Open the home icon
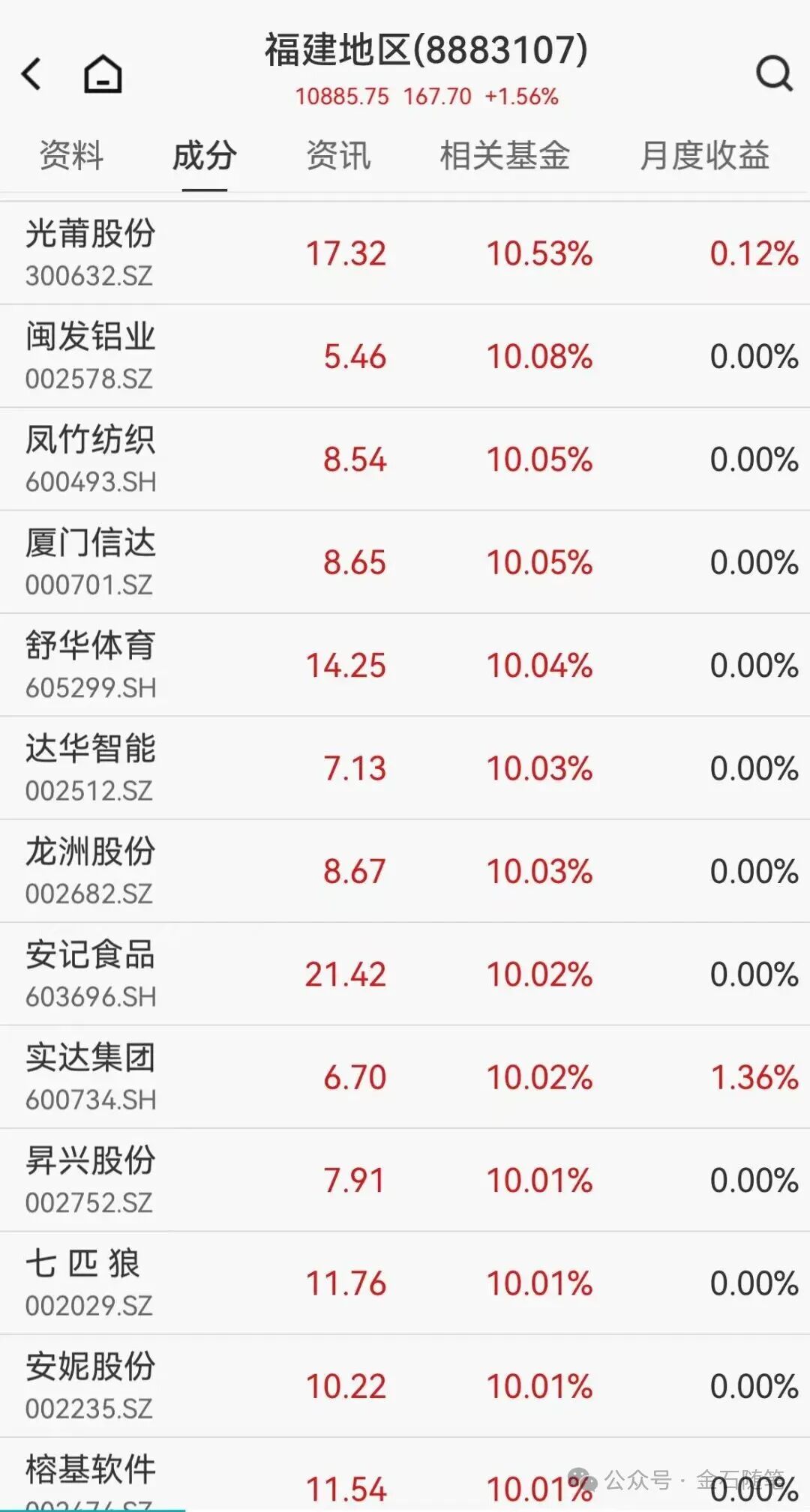The width and height of the screenshot is (810, 1512). (x=103, y=74)
